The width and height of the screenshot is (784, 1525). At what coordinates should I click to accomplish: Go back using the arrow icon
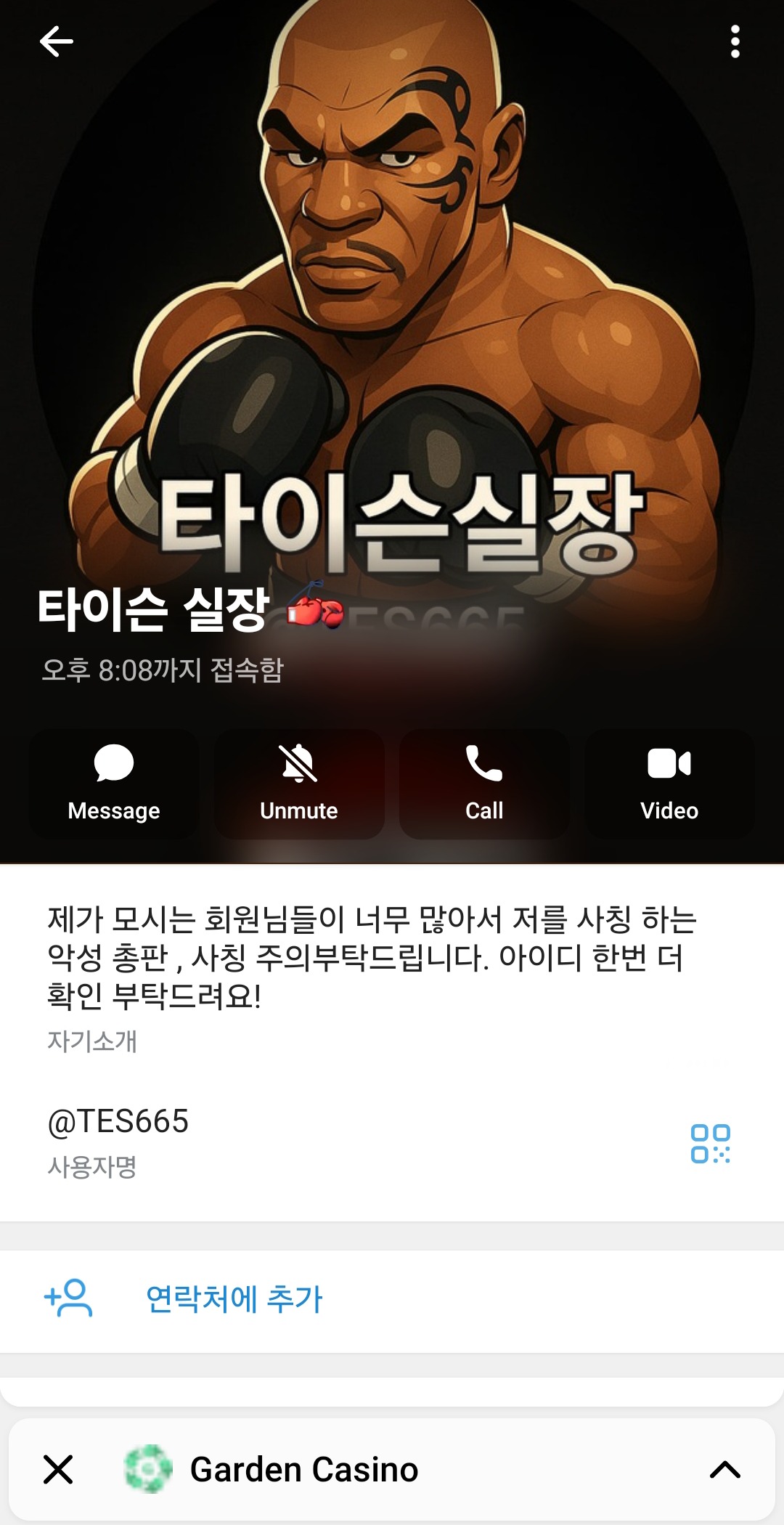pos(56,41)
